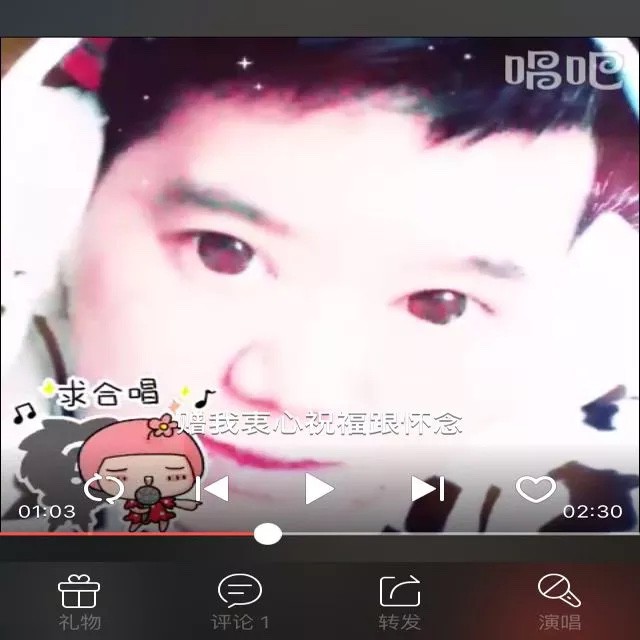This screenshot has height=640, width=640.
Task: Open the 礼物 gift tab
Action: pyautogui.click(x=79, y=602)
